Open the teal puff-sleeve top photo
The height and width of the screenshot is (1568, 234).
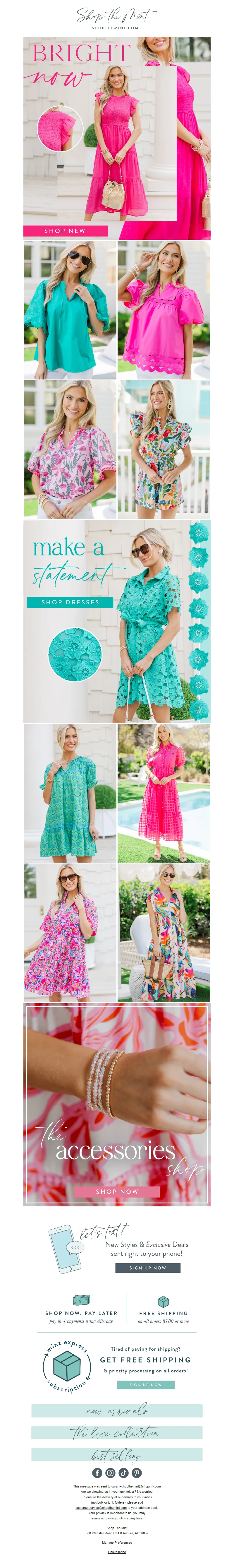point(70,310)
